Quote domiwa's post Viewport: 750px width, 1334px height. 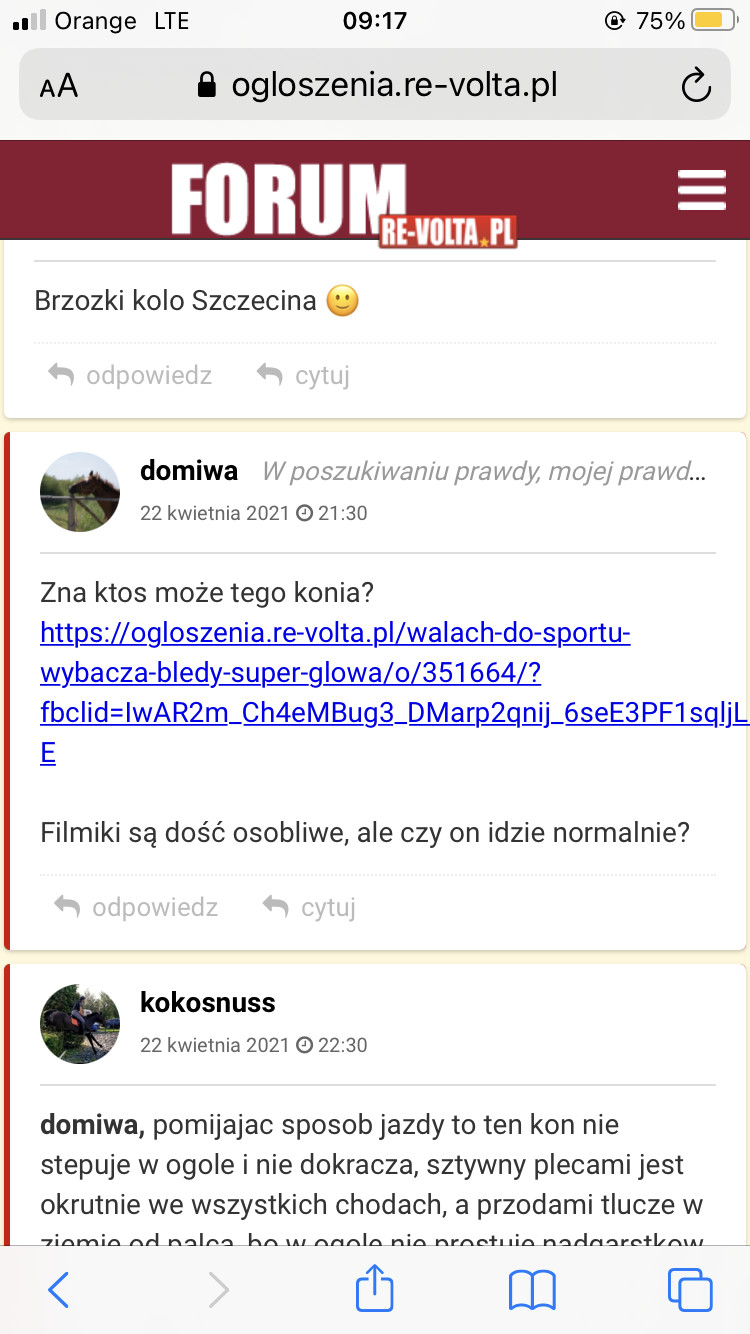point(309,907)
